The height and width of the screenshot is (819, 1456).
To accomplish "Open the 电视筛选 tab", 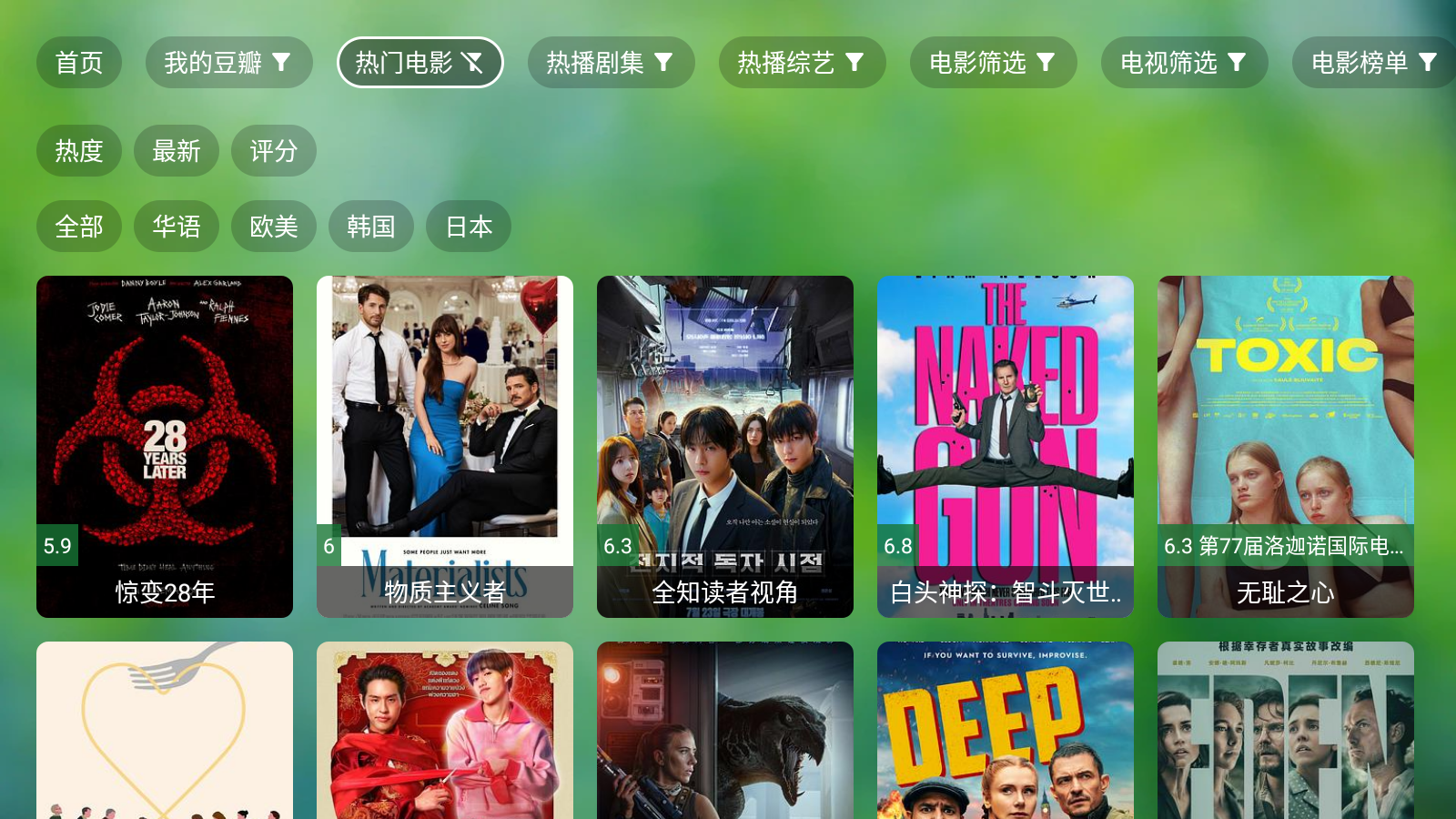I will (1184, 63).
